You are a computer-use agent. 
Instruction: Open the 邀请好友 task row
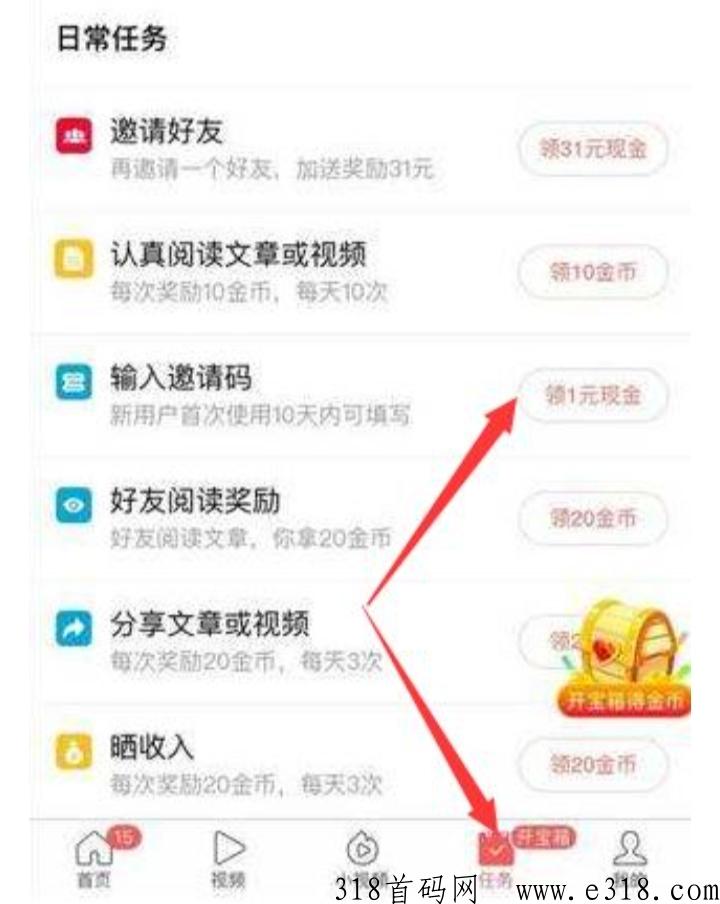270,148
